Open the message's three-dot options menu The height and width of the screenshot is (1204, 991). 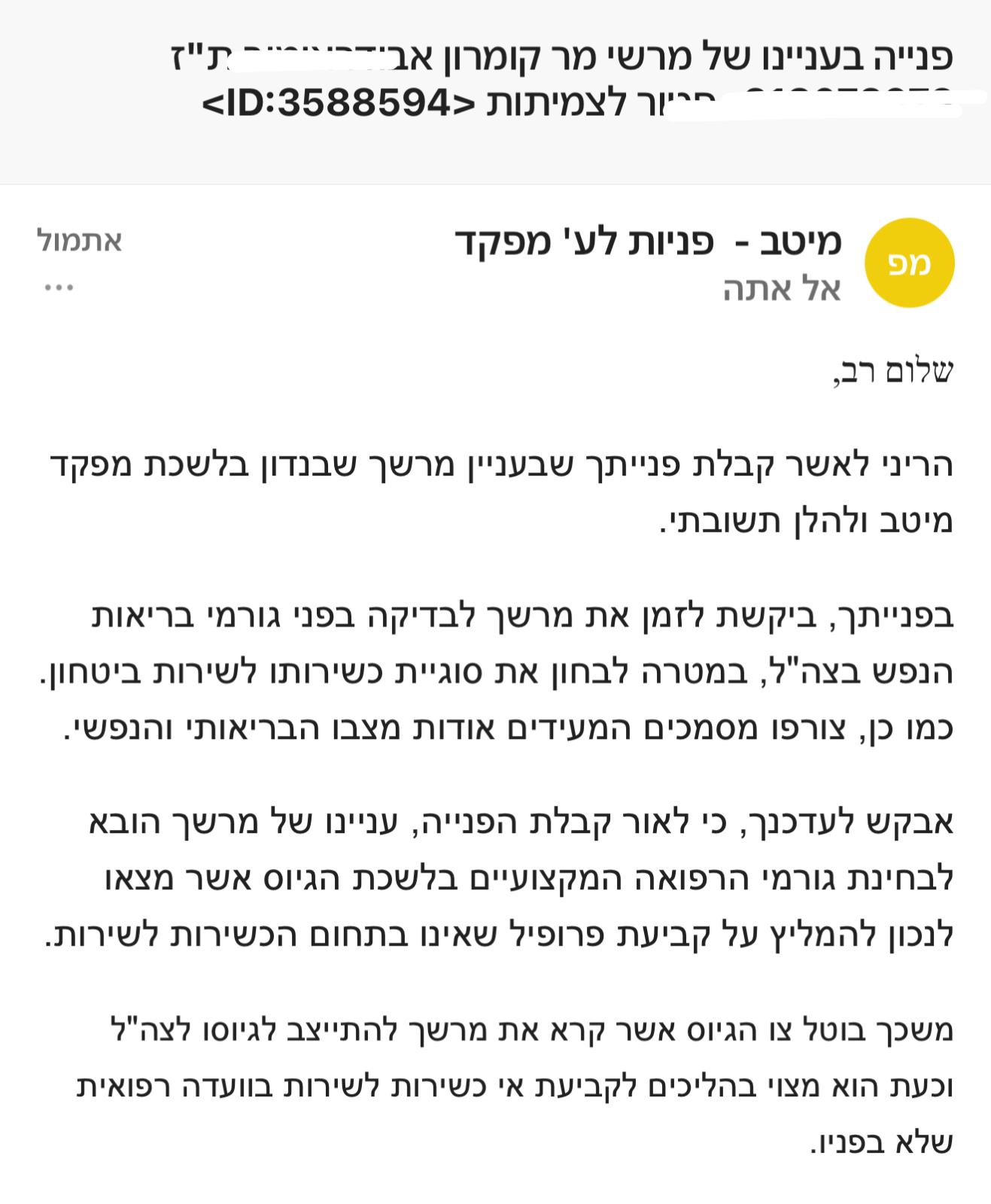59,287
